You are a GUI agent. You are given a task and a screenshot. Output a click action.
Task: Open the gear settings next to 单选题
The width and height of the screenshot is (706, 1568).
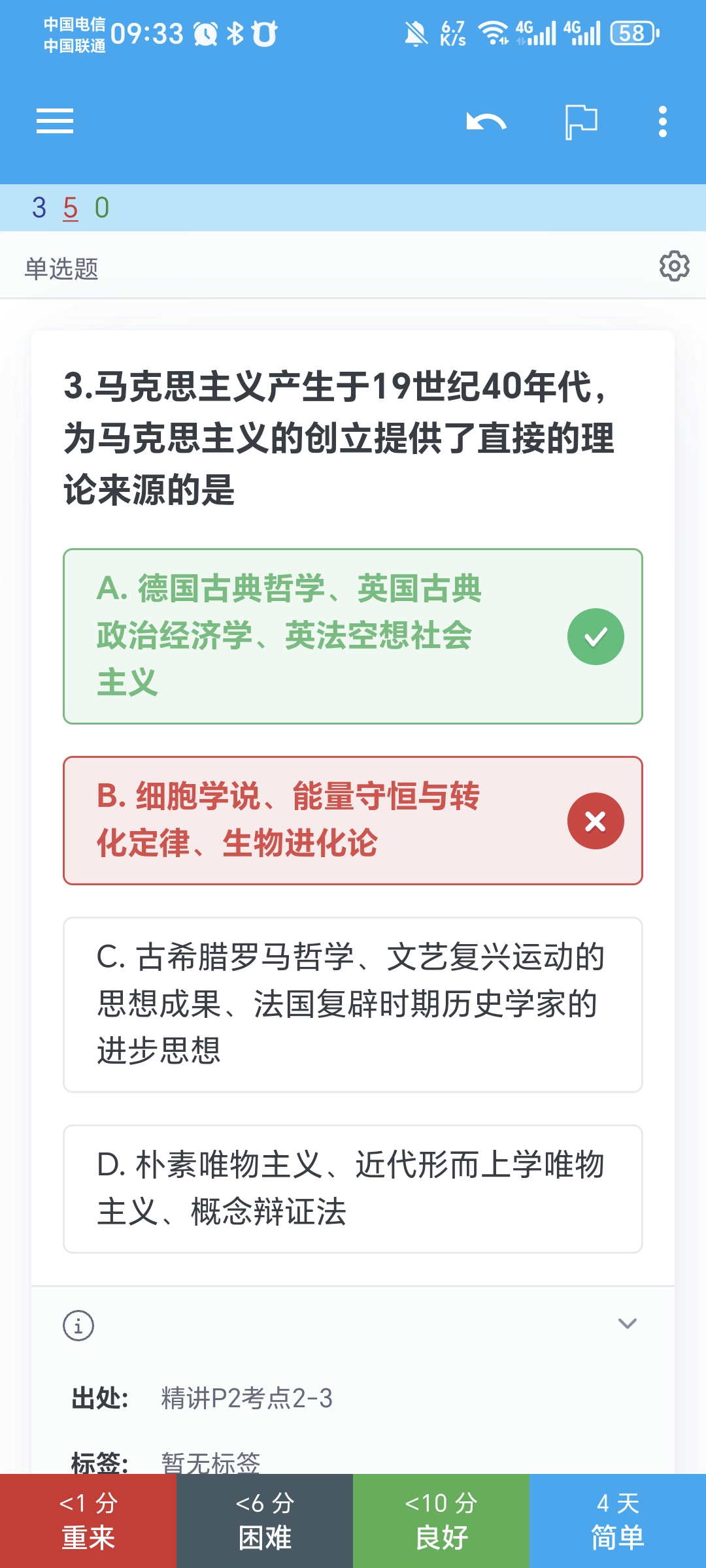pos(674,266)
